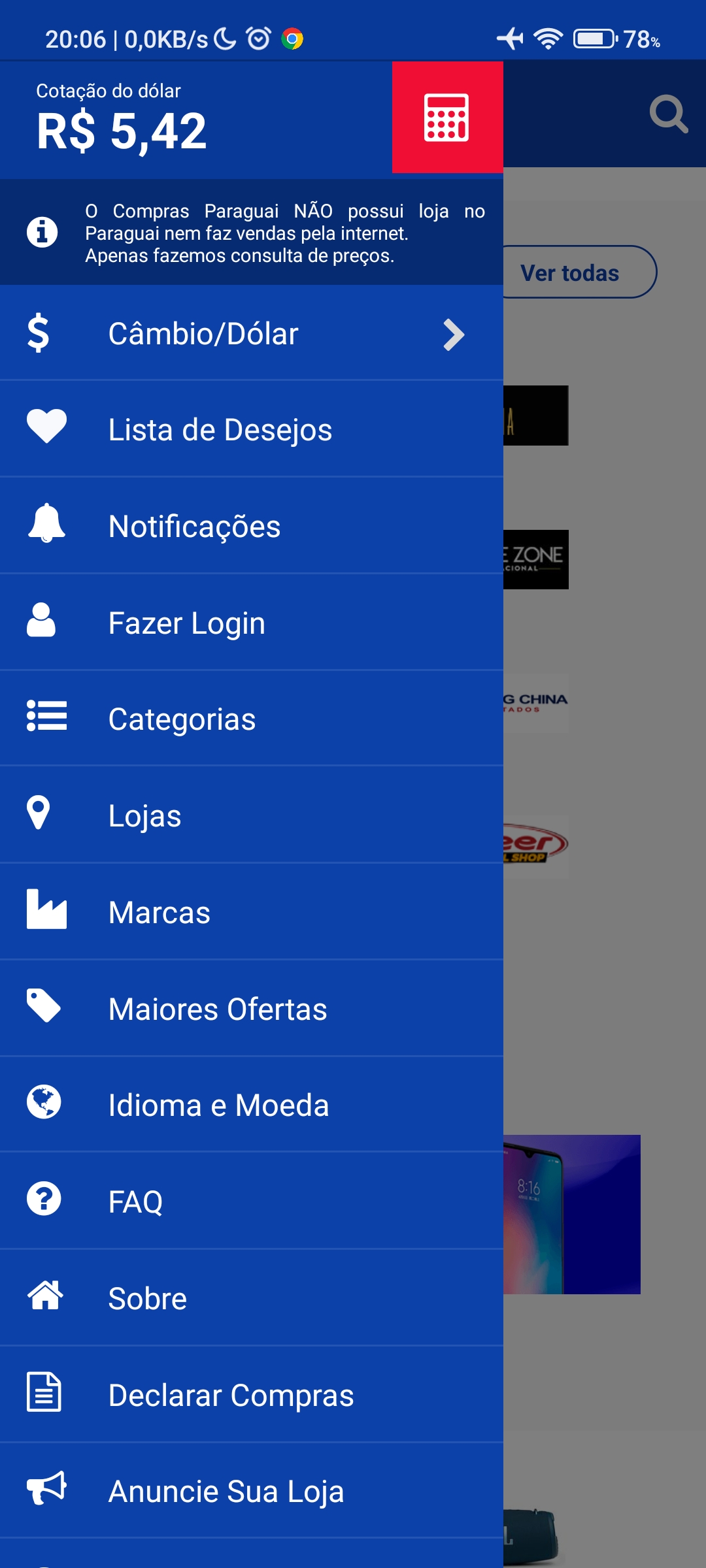Click the question mark icon next to FAQ
706x1568 pixels.
[x=42, y=1199]
